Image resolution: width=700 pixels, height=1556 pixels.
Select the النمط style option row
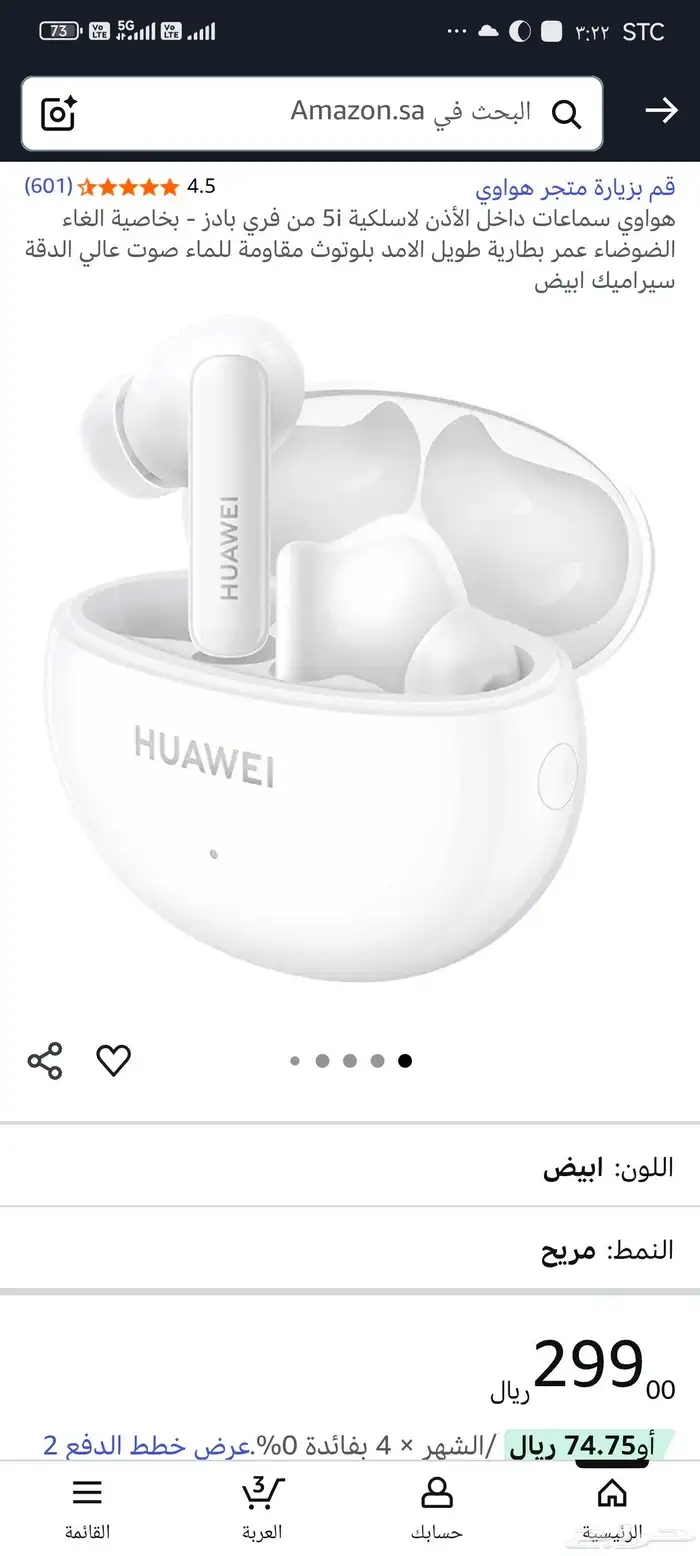pyautogui.click(x=350, y=1249)
